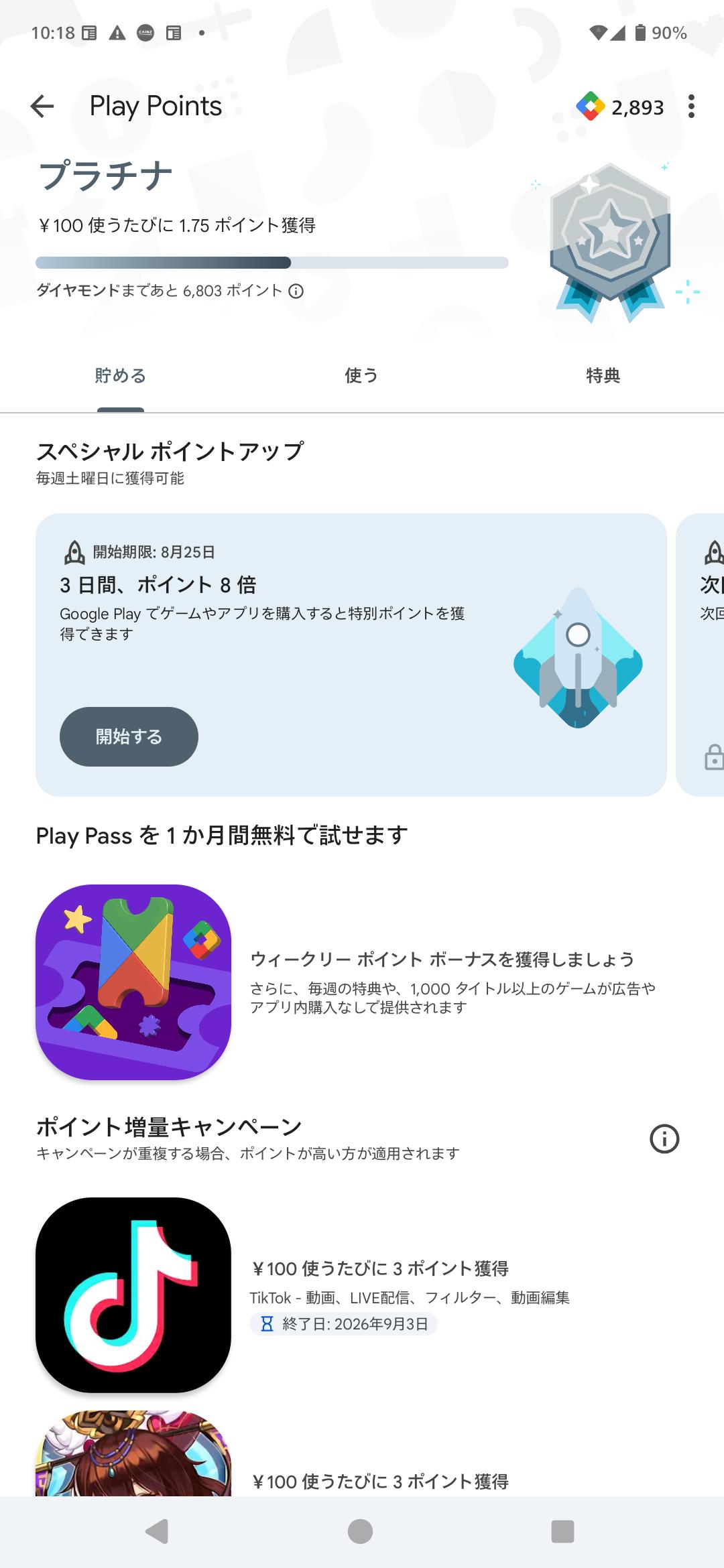Screen dimensions: 724x1568
Task: Select the 貯める tab
Action: pyautogui.click(x=121, y=376)
